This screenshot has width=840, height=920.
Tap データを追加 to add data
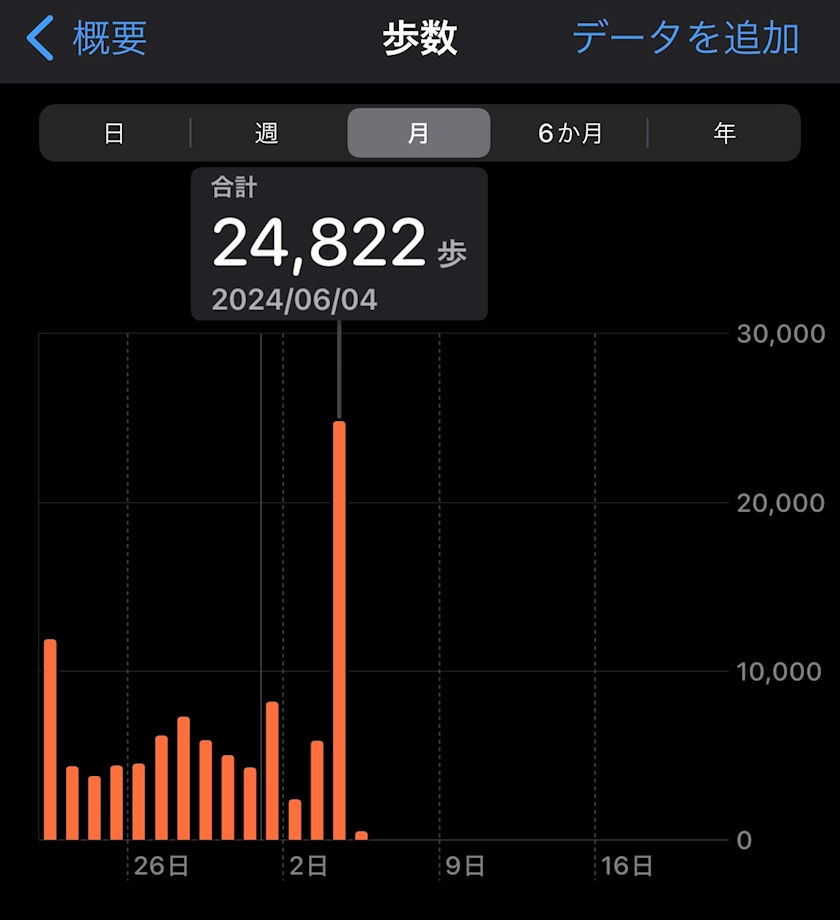pyautogui.click(x=686, y=38)
